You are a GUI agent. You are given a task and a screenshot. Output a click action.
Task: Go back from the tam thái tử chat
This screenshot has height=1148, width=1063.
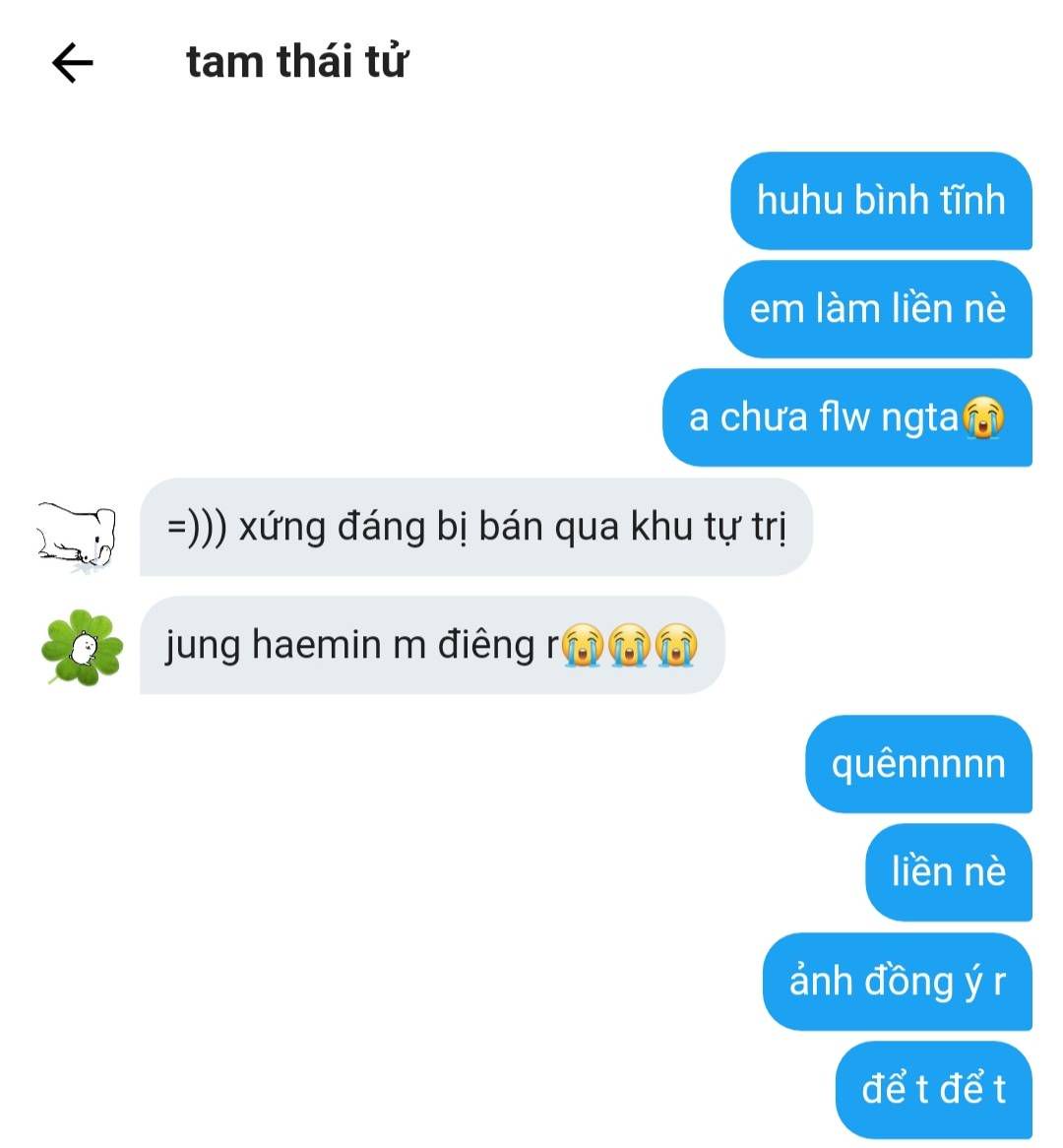[72, 64]
